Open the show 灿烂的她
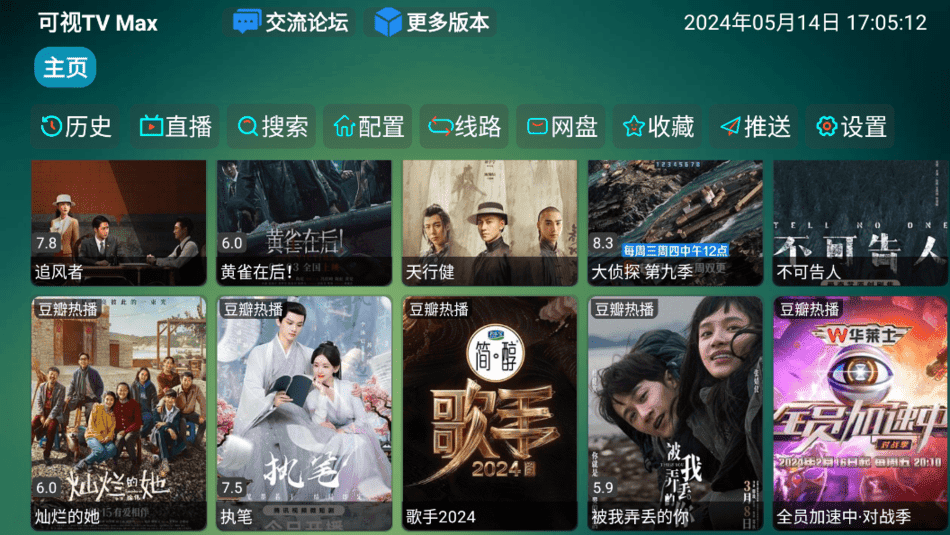The height and width of the screenshot is (535, 950). pyautogui.click(x=118, y=412)
